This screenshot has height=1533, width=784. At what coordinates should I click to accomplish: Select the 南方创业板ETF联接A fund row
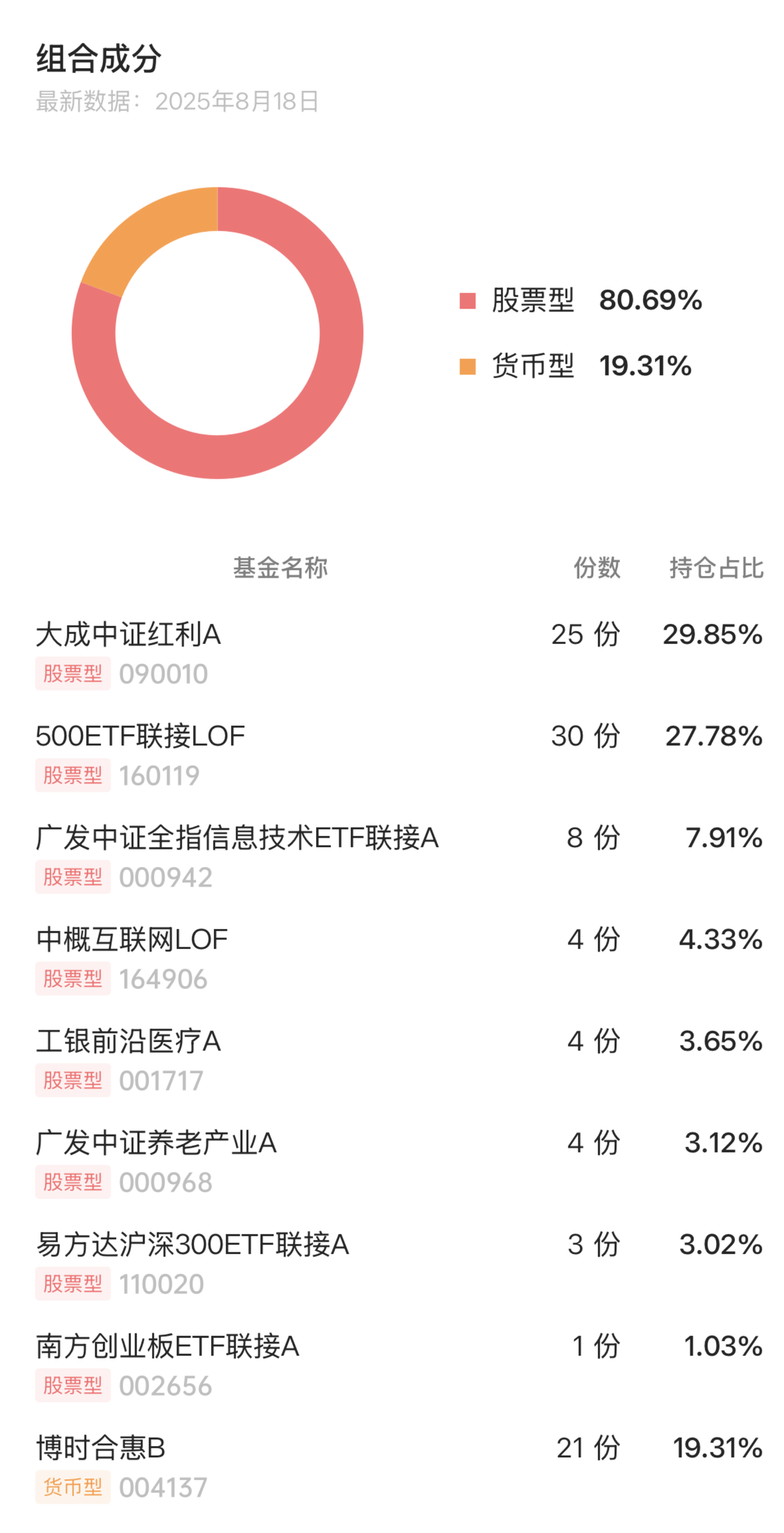[167, 1347]
